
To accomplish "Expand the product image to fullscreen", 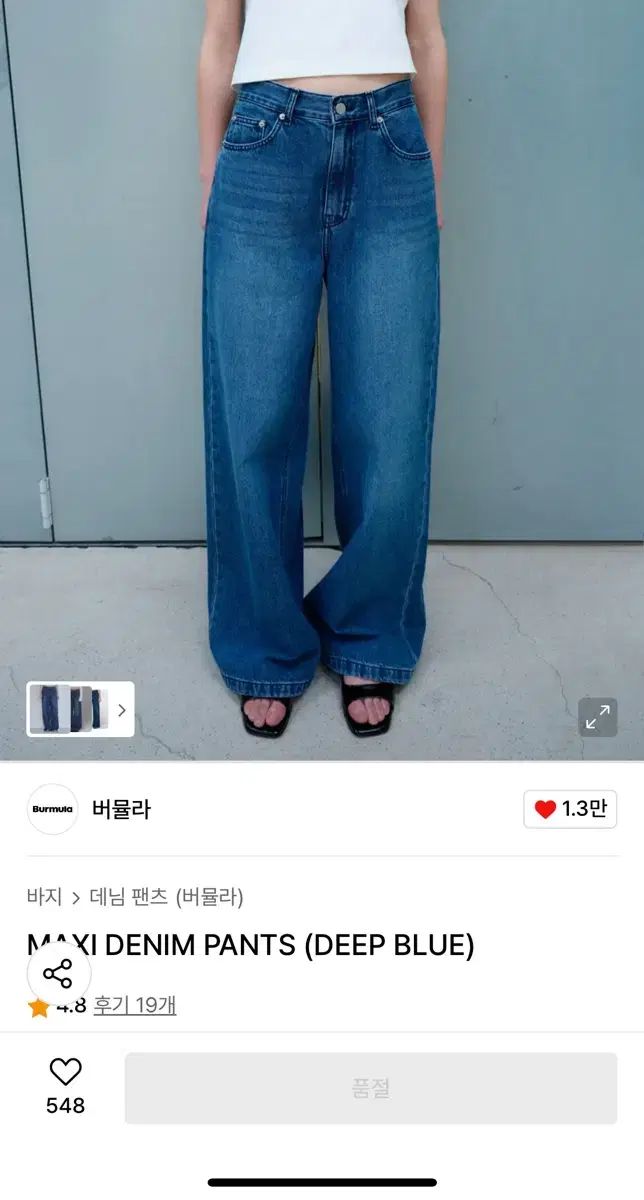I will click(597, 717).
